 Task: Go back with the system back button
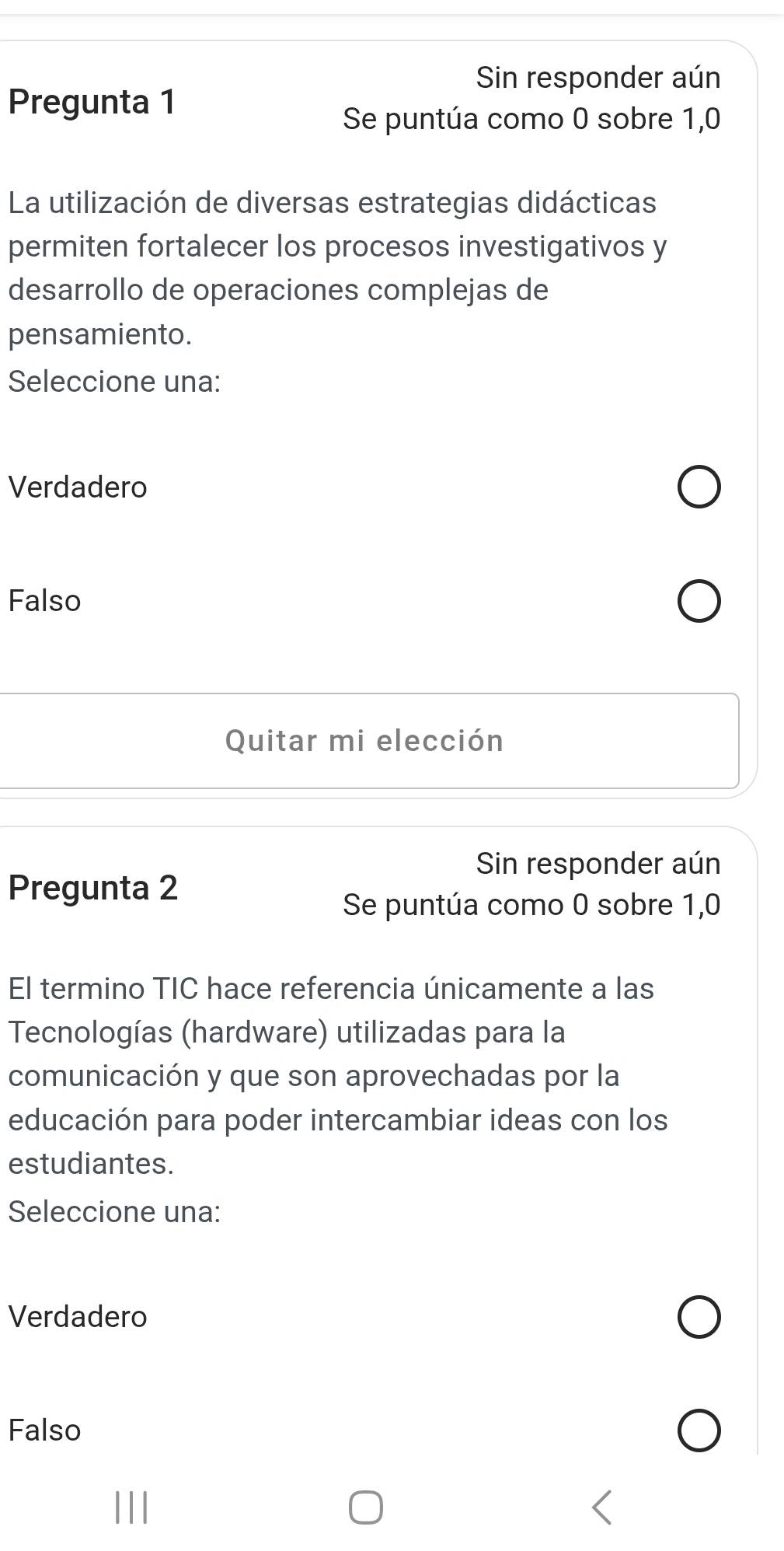coord(601,1507)
